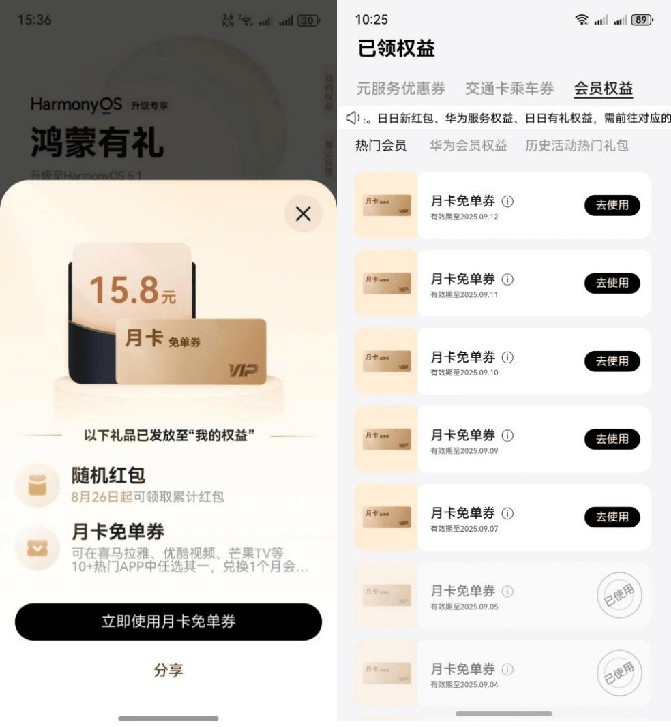Open 历史活动热门礼包 sub-tab
This screenshot has width=671, height=727.
(577, 146)
